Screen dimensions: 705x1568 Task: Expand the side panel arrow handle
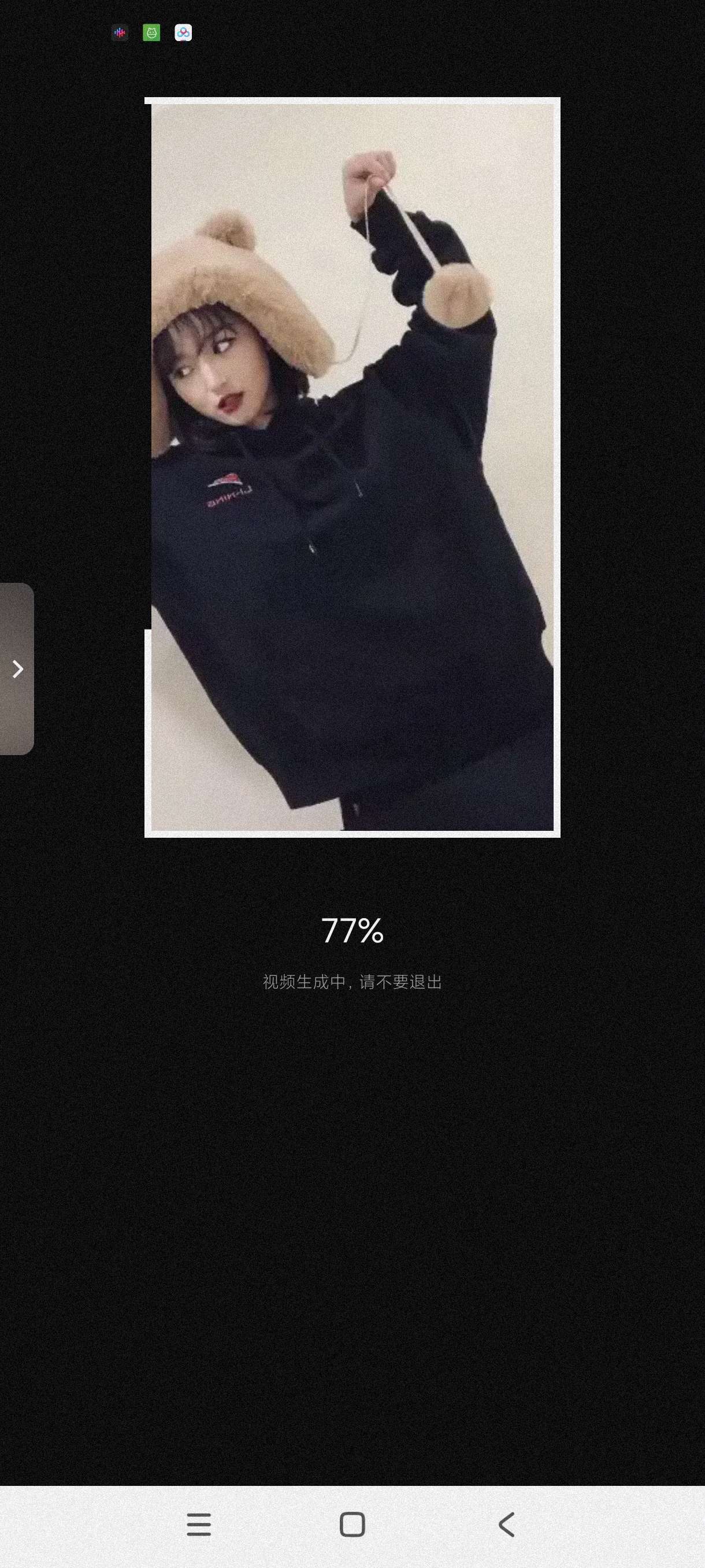click(17, 669)
